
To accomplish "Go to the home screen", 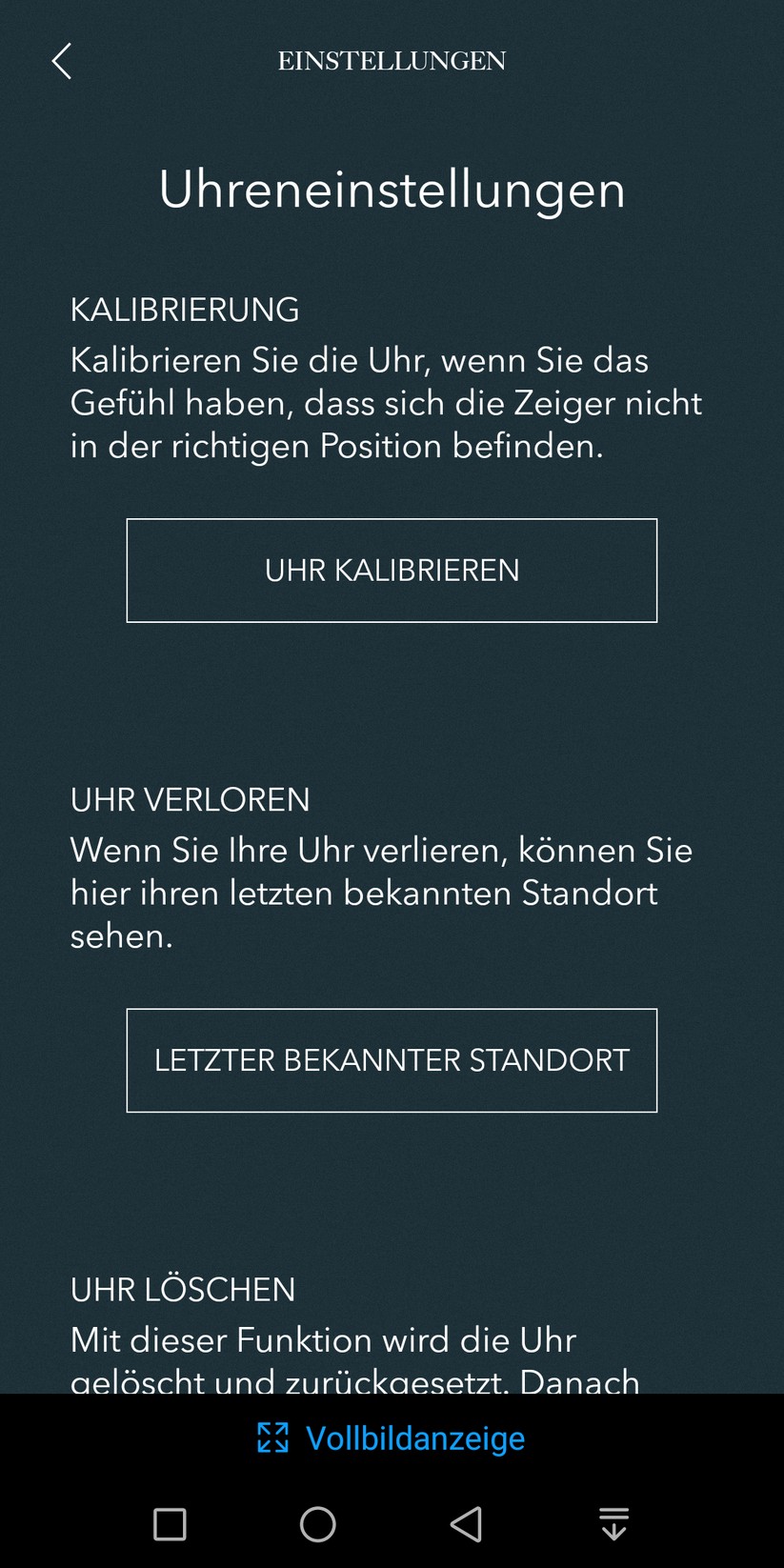I will point(317,1524).
